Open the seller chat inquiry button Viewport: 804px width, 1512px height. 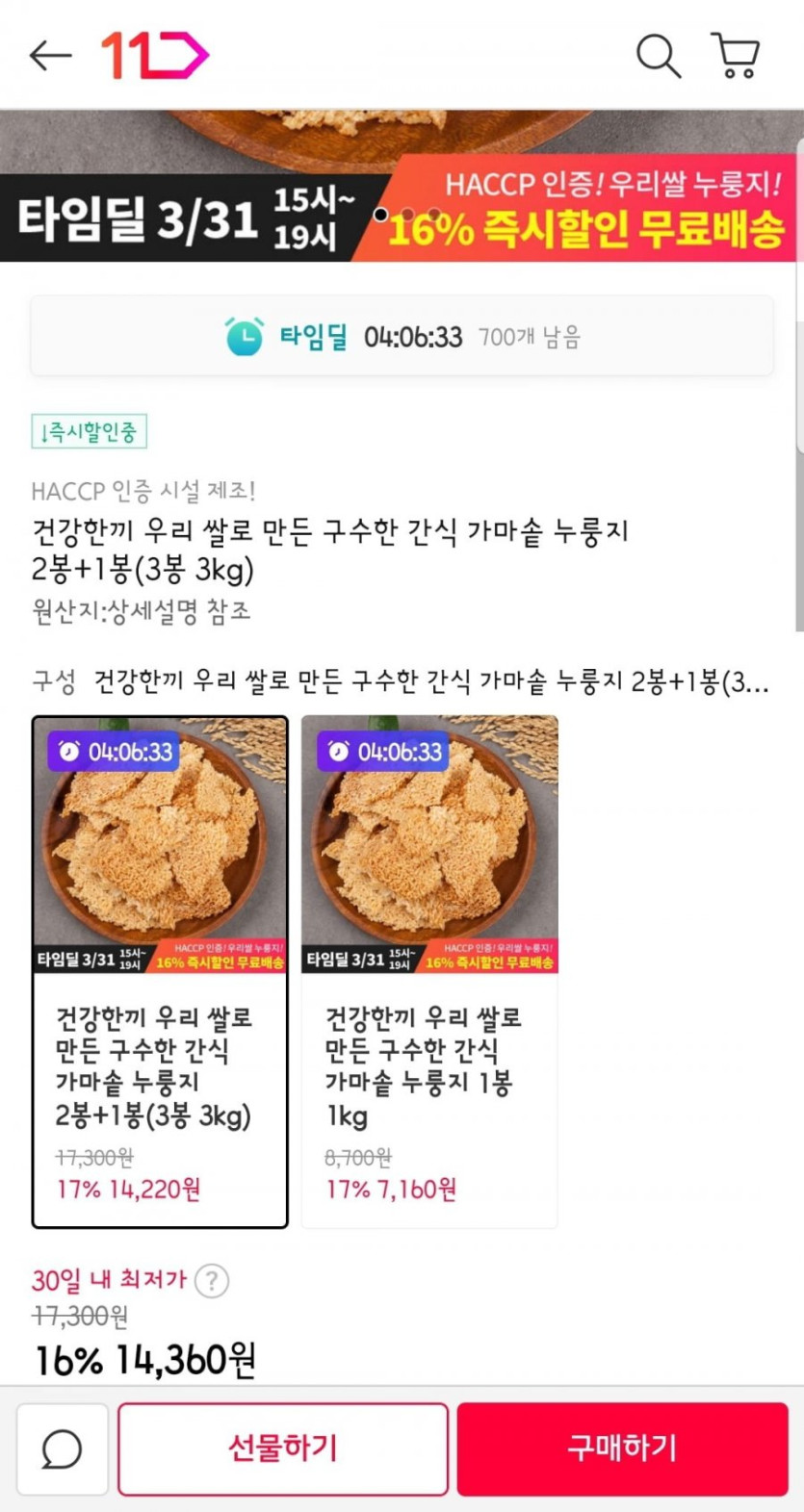63,1448
